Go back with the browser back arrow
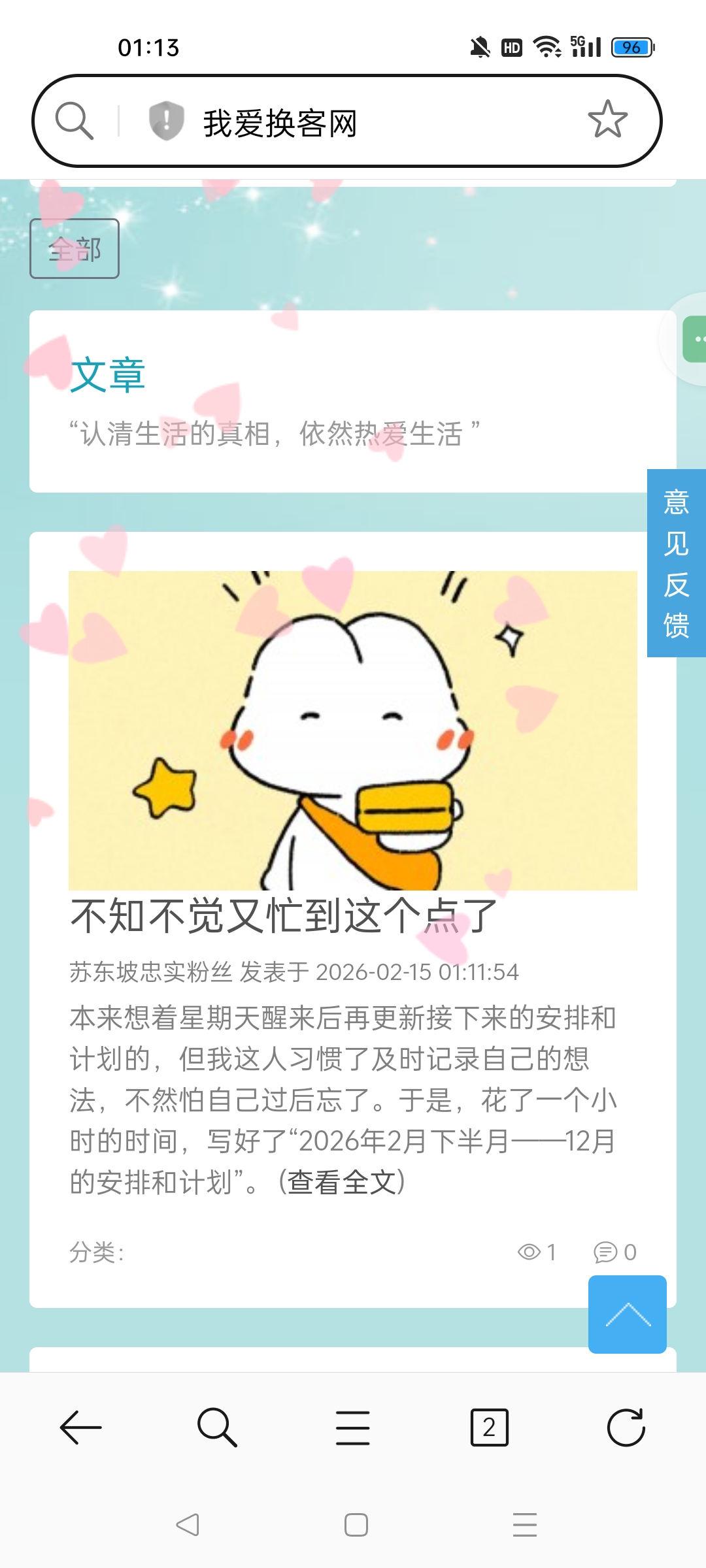The height and width of the screenshot is (1568, 706). tap(81, 1428)
